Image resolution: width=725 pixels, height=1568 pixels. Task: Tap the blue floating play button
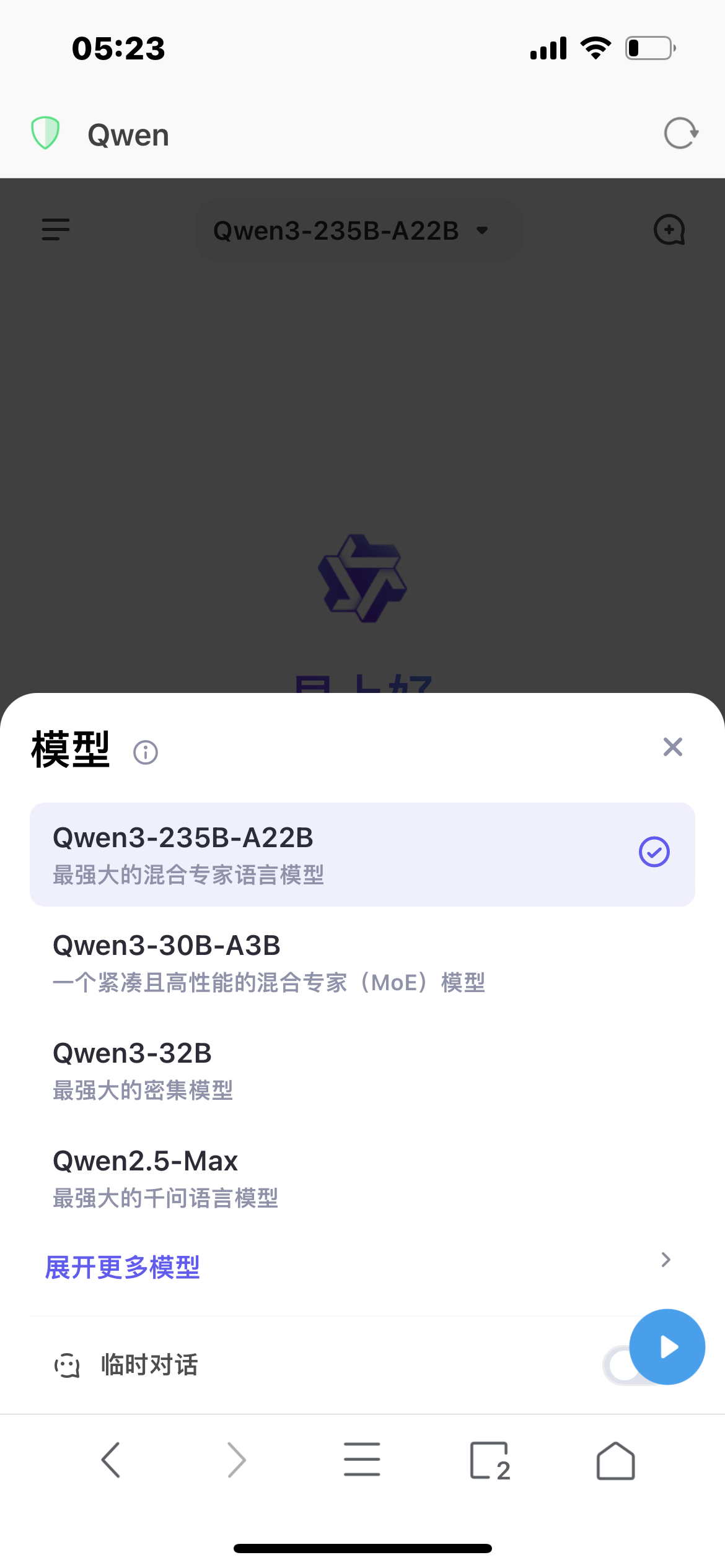click(x=667, y=1347)
